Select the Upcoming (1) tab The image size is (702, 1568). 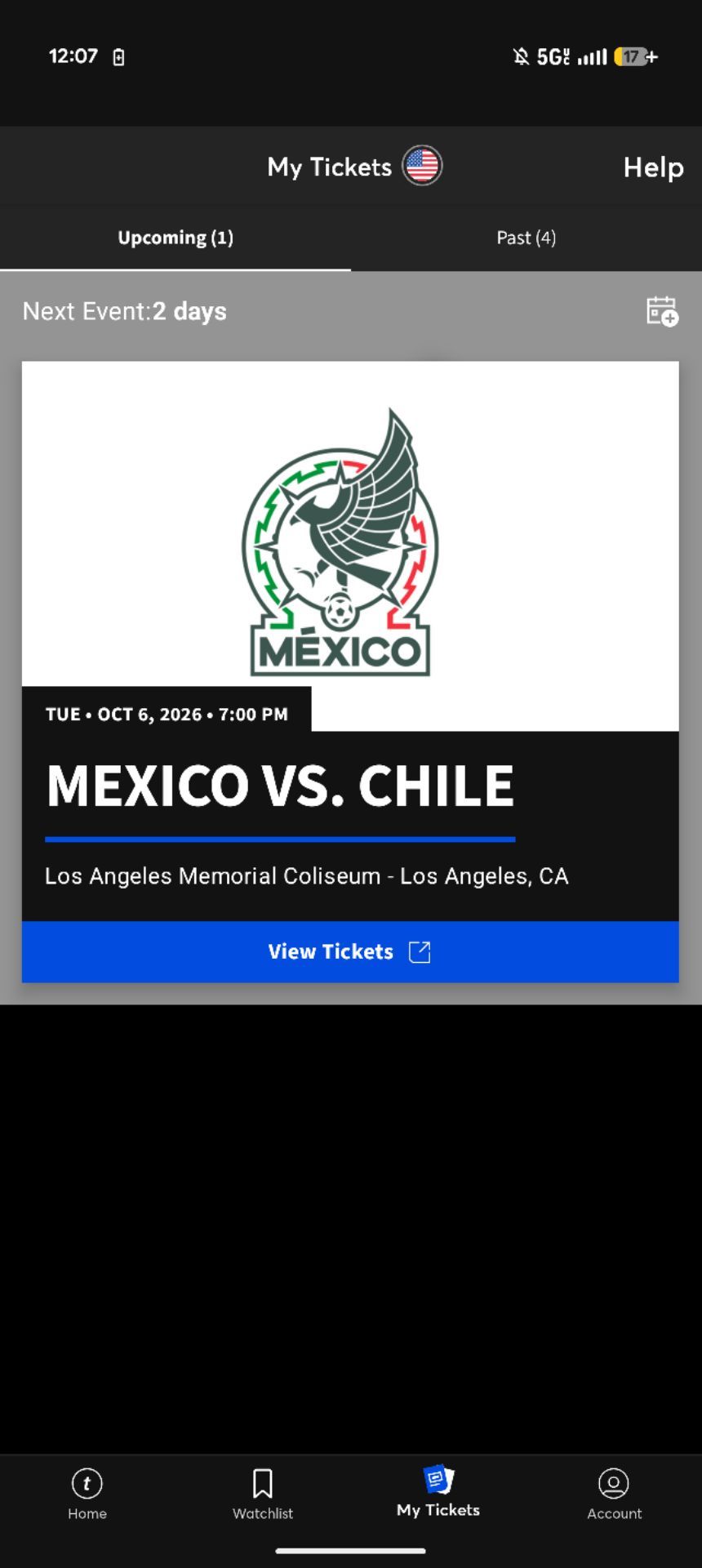pyautogui.click(x=175, y=238)
